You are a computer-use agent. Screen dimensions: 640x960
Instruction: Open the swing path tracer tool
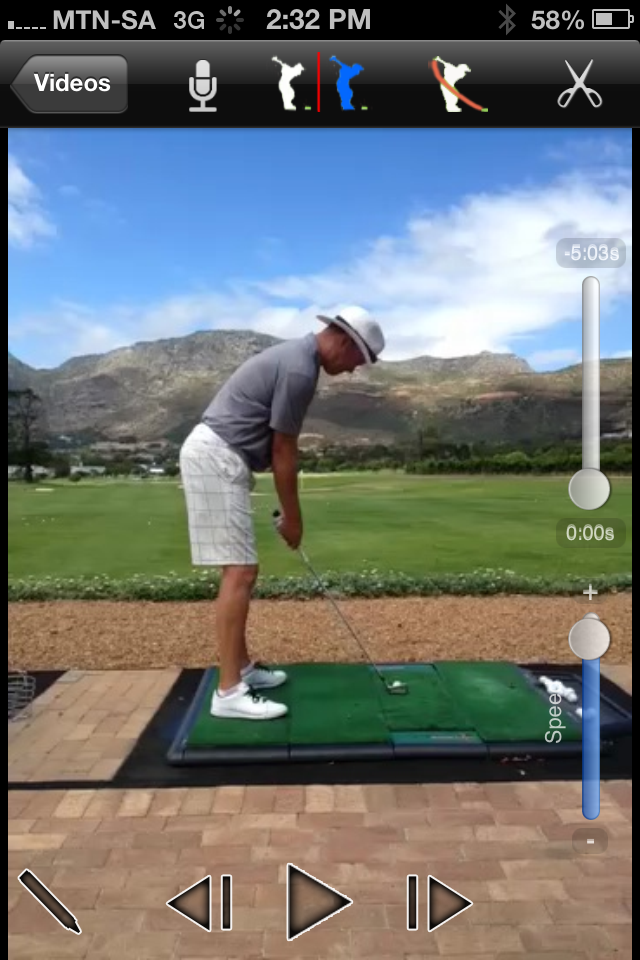(x=460, y=83)
